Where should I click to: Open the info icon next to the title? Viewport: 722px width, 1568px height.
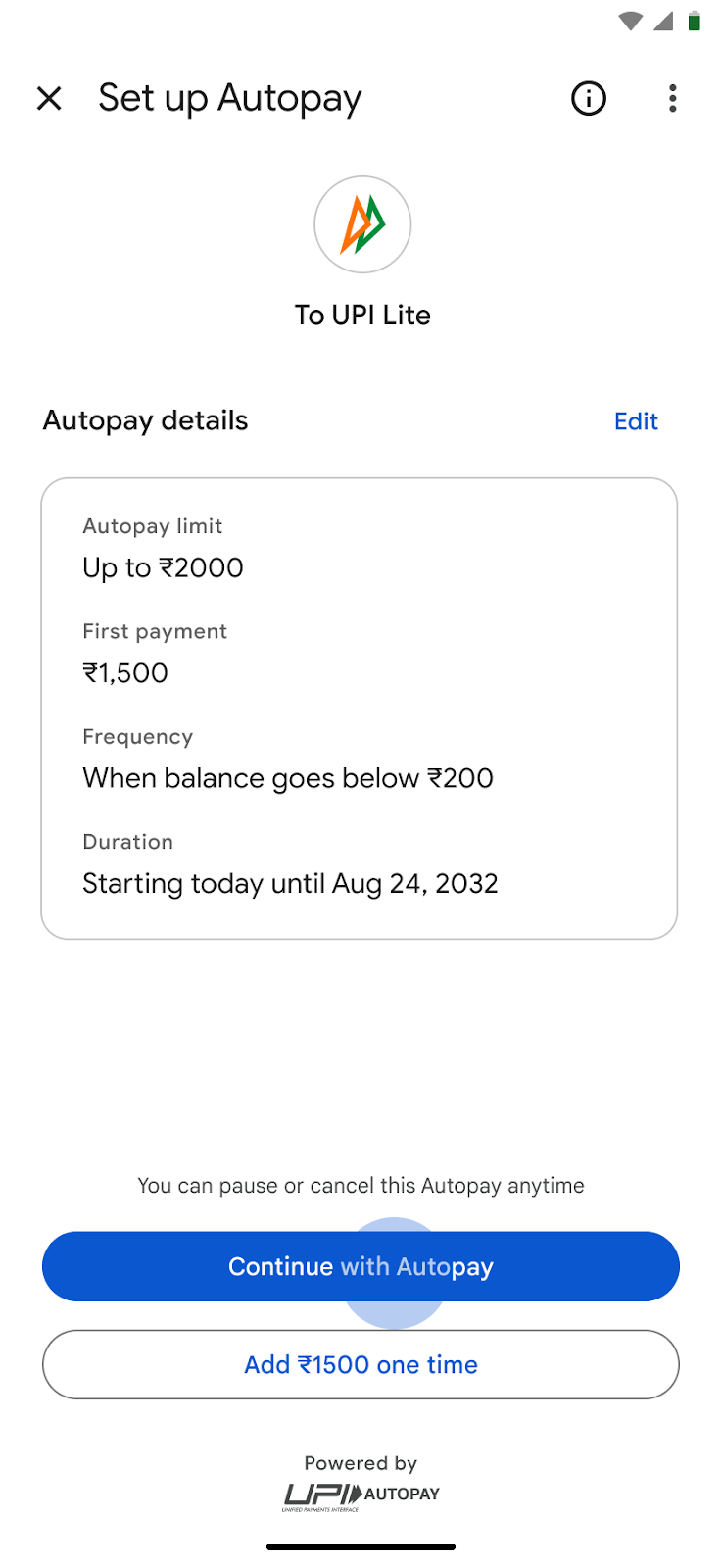(588, 98)
